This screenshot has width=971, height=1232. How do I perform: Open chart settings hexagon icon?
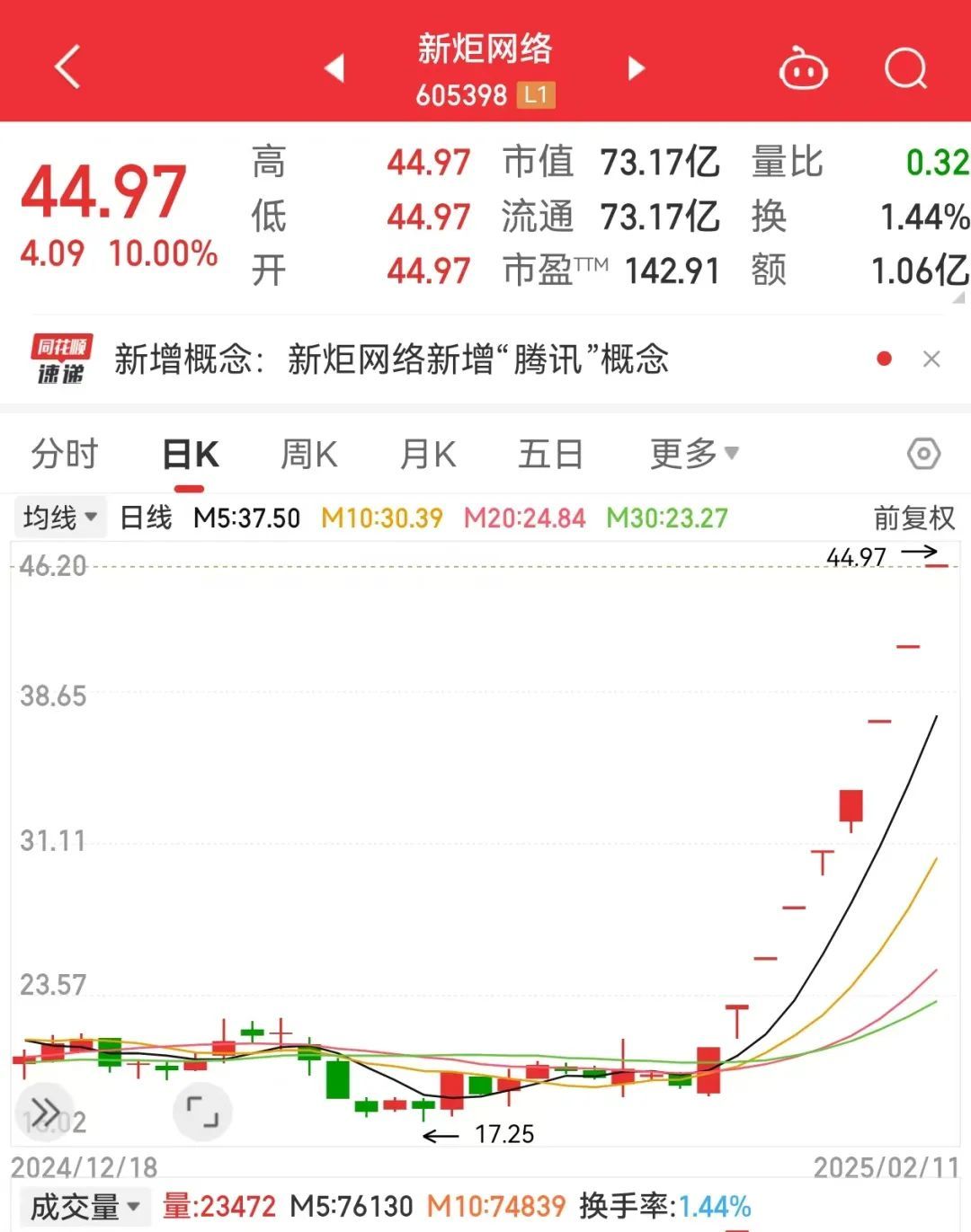(x=923, y=454)
